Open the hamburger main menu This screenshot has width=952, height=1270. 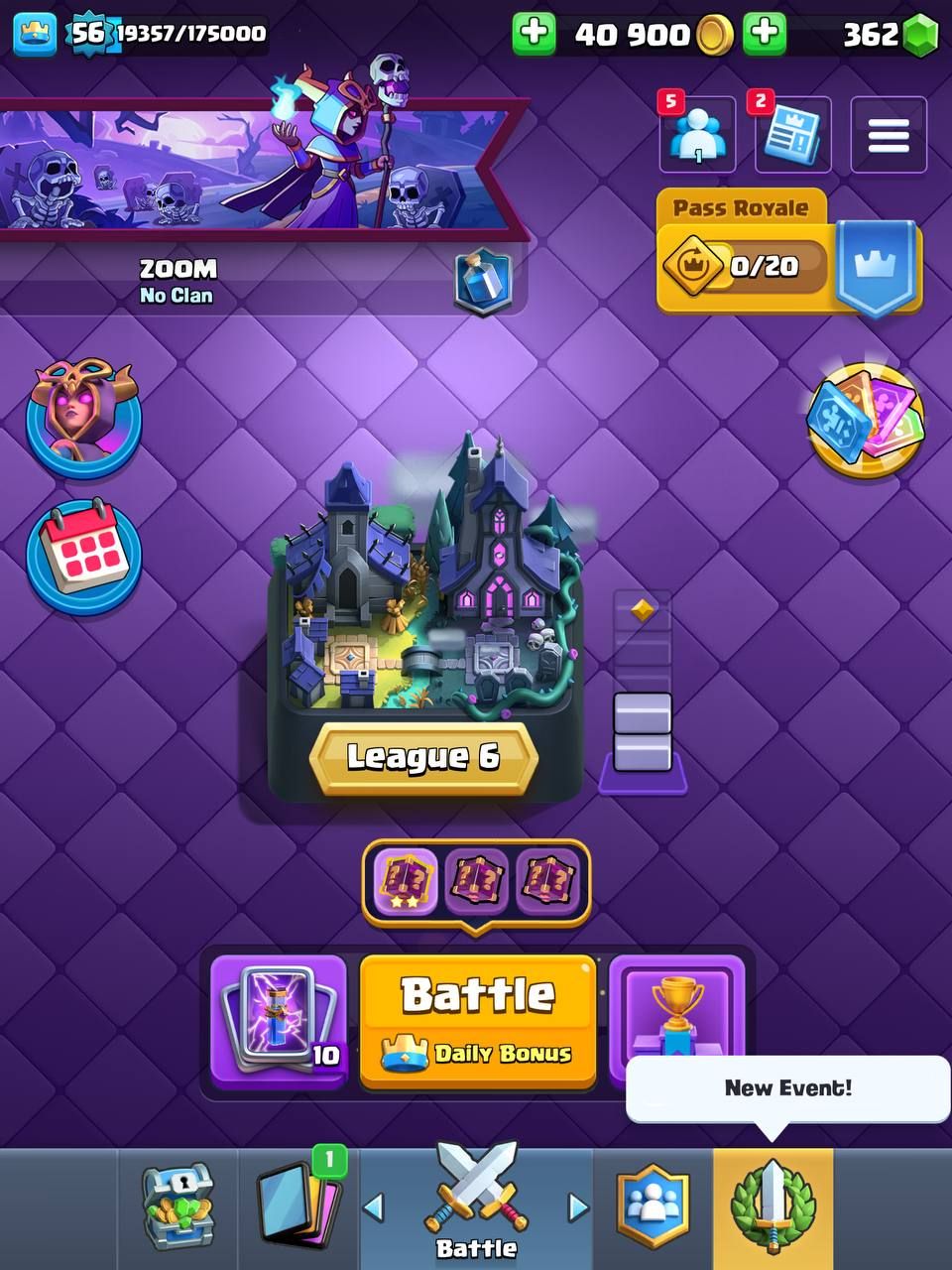pyautogui.click(x=889, y=135)
